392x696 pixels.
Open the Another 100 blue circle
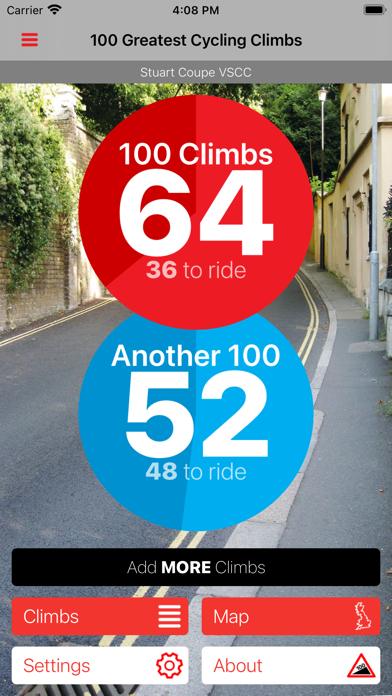click(196, 419)
